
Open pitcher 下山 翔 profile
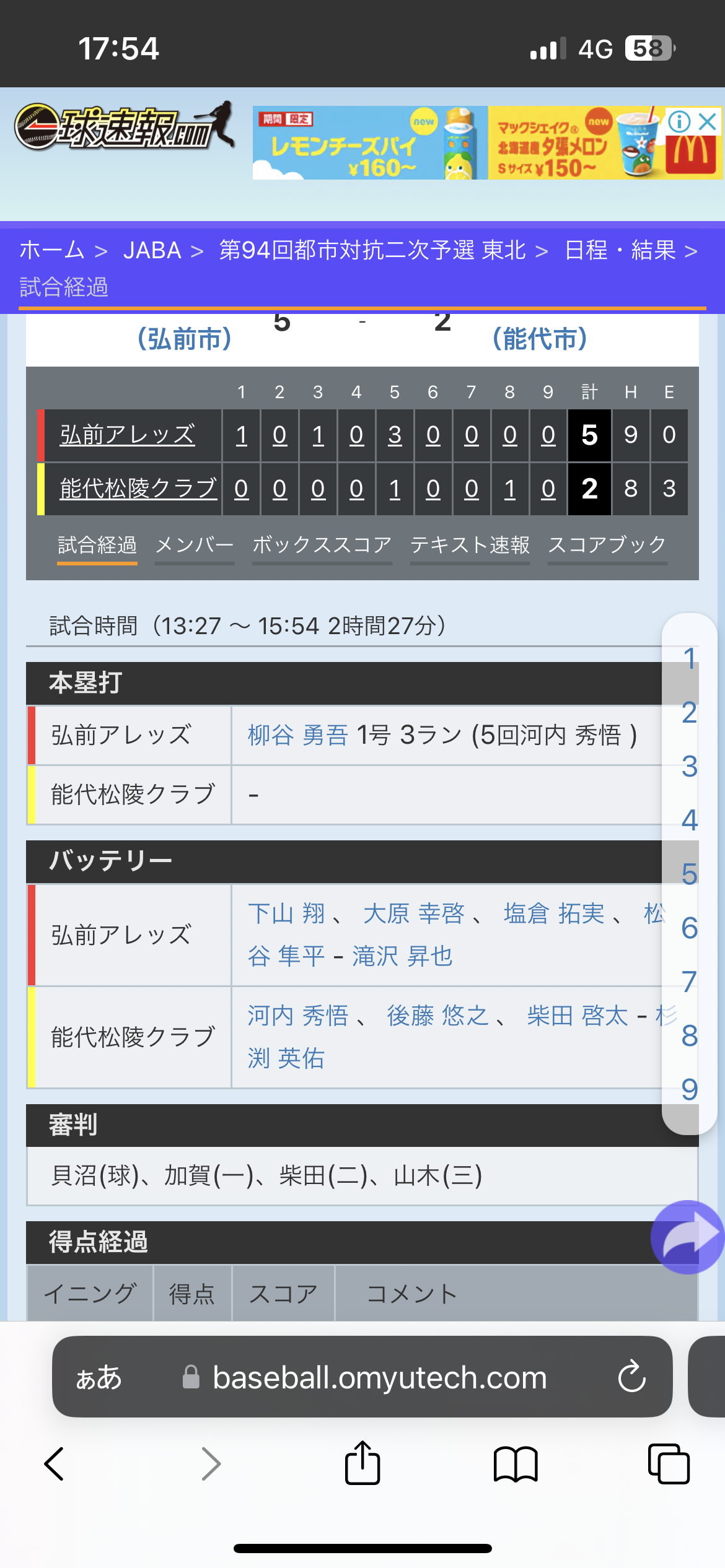286,913
